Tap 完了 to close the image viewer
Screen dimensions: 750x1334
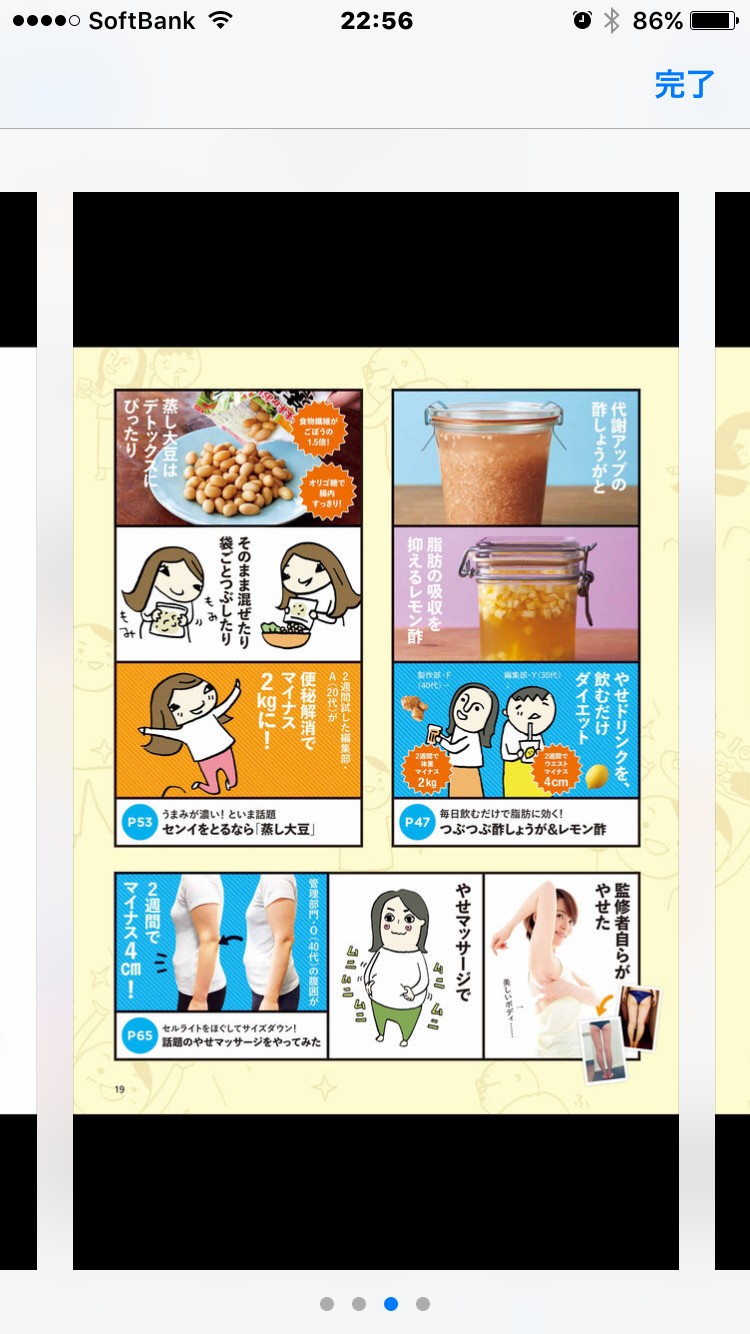point(684,84)
